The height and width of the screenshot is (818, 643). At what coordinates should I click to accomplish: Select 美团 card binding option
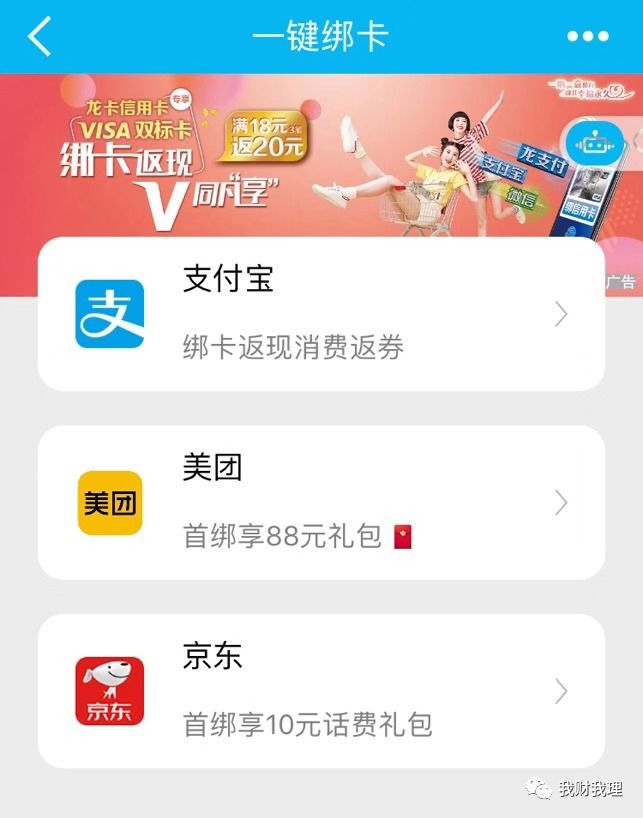click(x=321, y=502)
